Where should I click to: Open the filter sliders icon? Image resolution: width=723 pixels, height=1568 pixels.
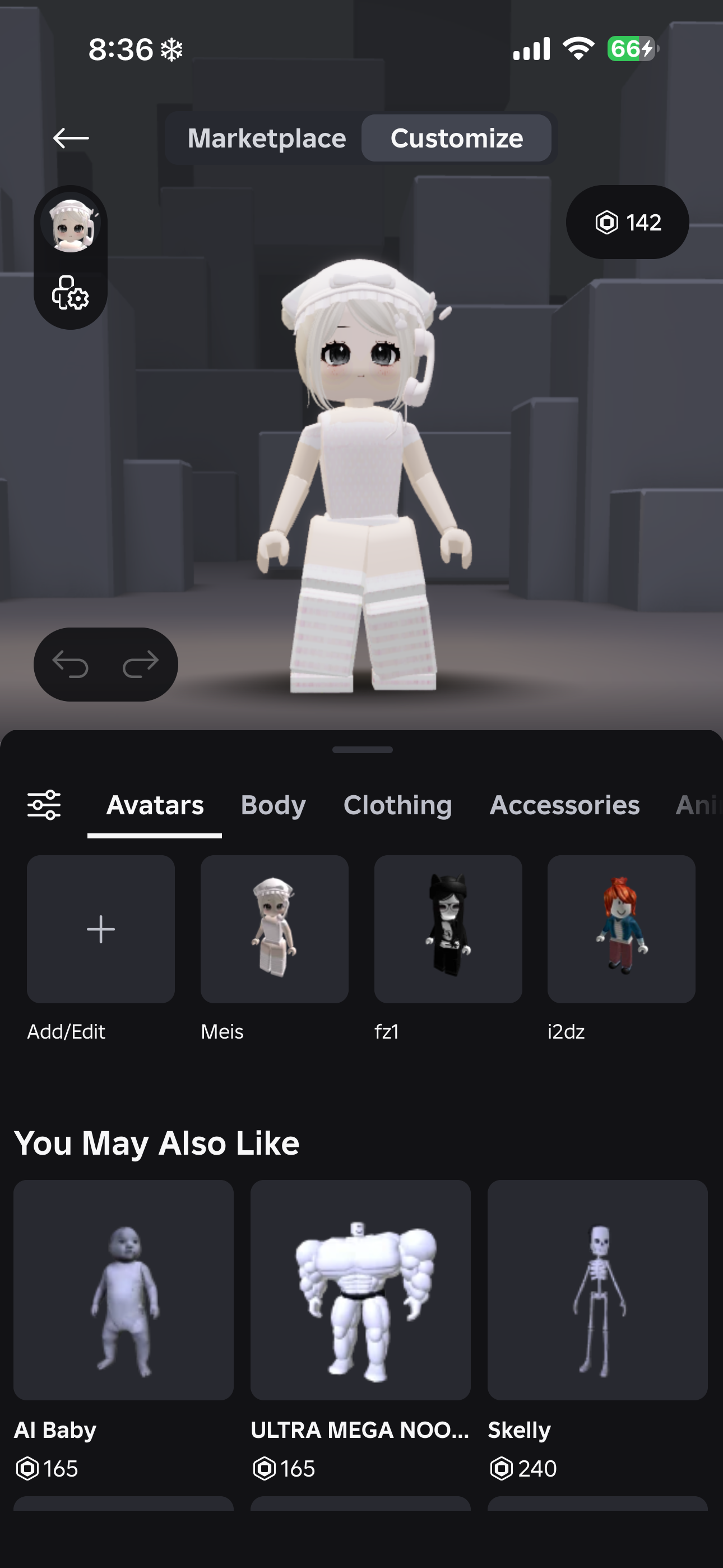point(44,805)
